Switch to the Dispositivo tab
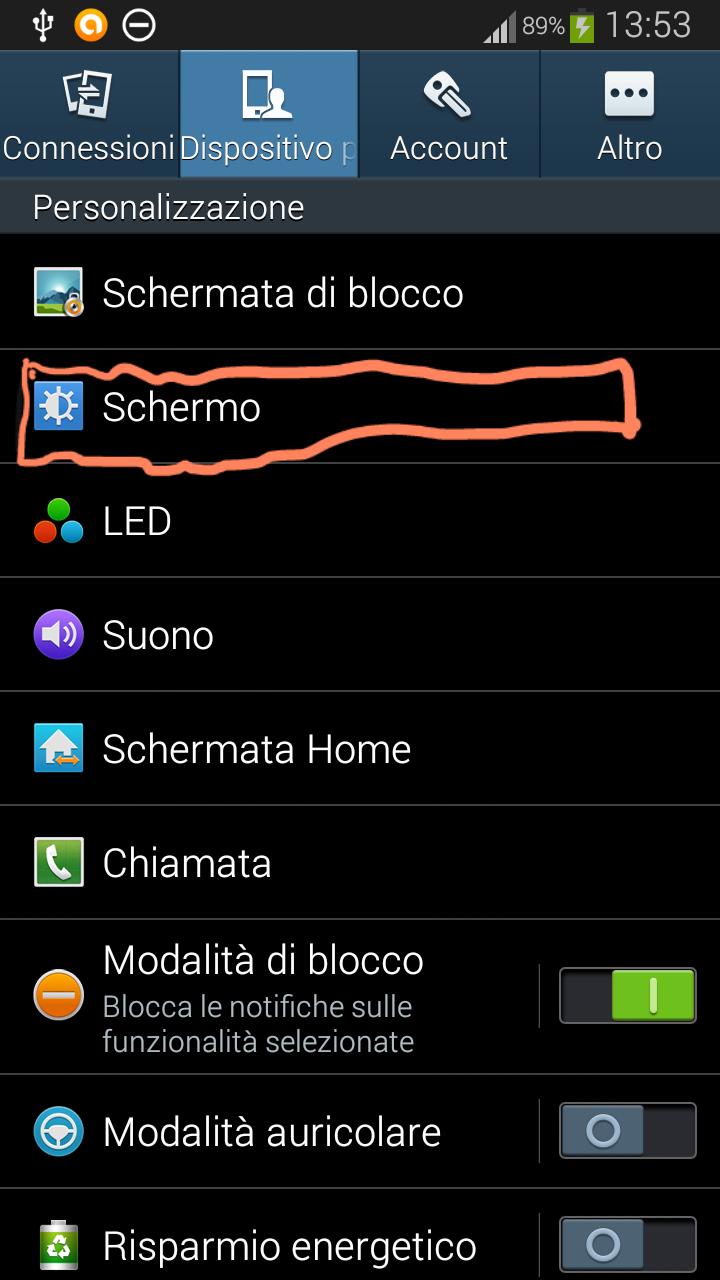This screenshot has height=1280, width=720. (268, 113)
